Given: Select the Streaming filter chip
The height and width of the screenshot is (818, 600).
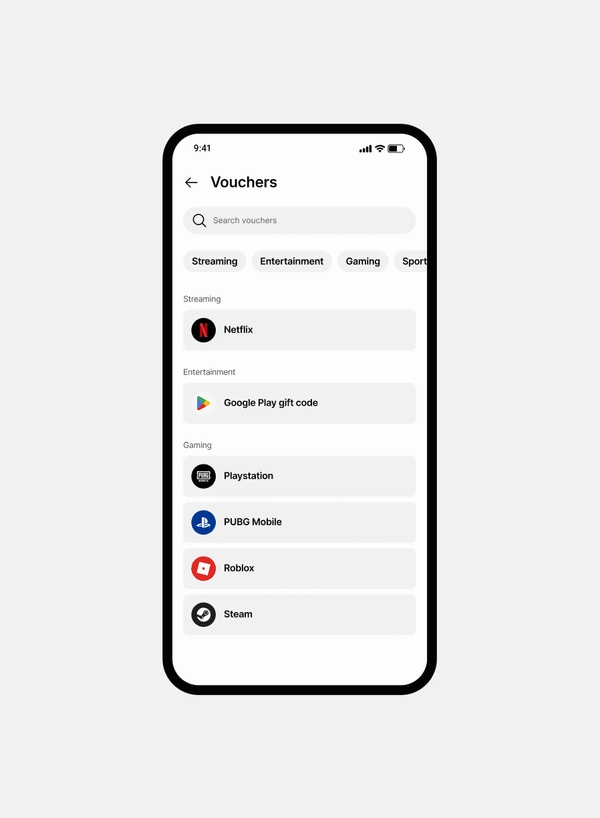Looking at the screenshot, I should click(215, 262).
